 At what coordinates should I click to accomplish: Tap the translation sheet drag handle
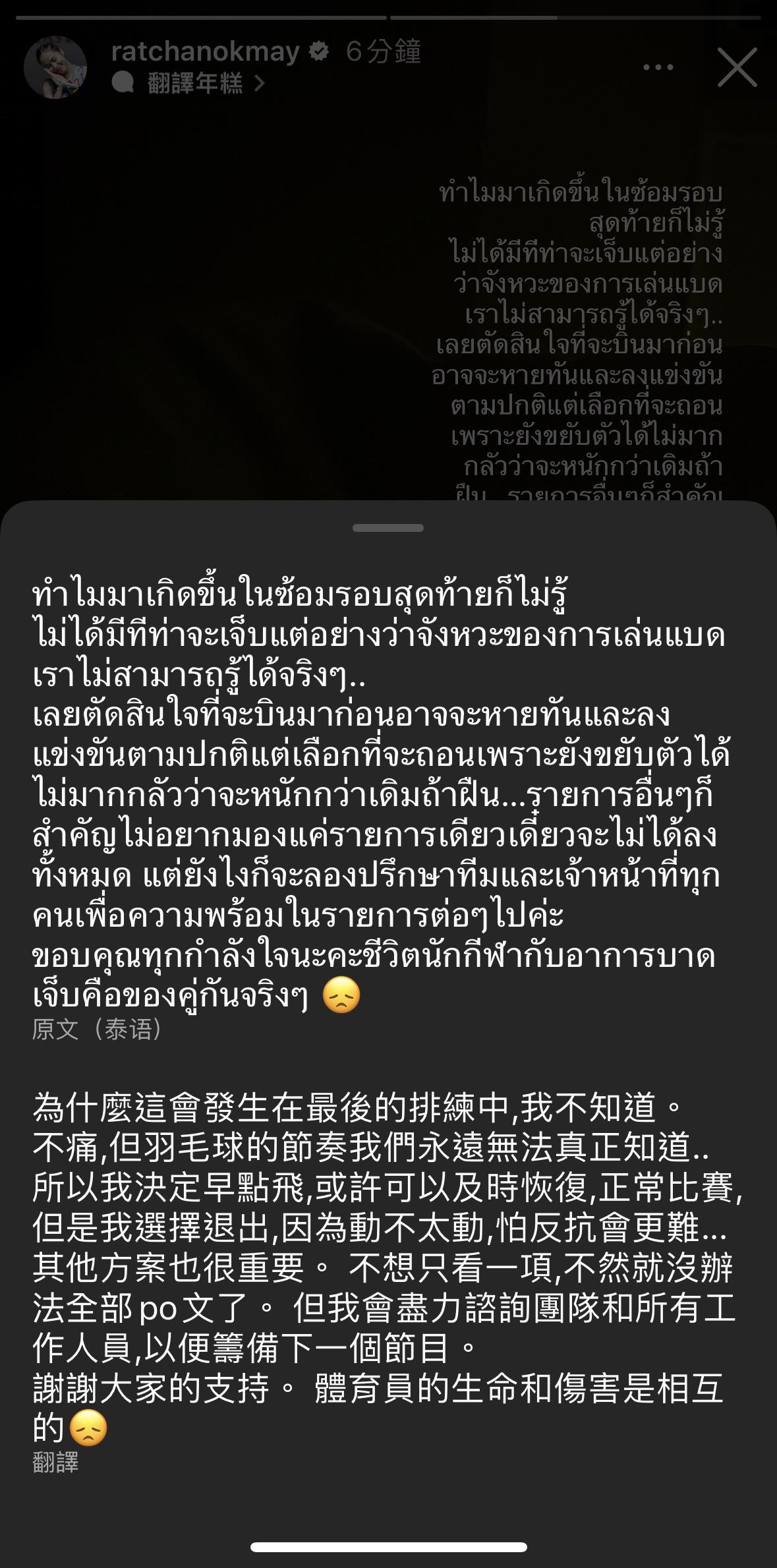click(x=388, y=528)
